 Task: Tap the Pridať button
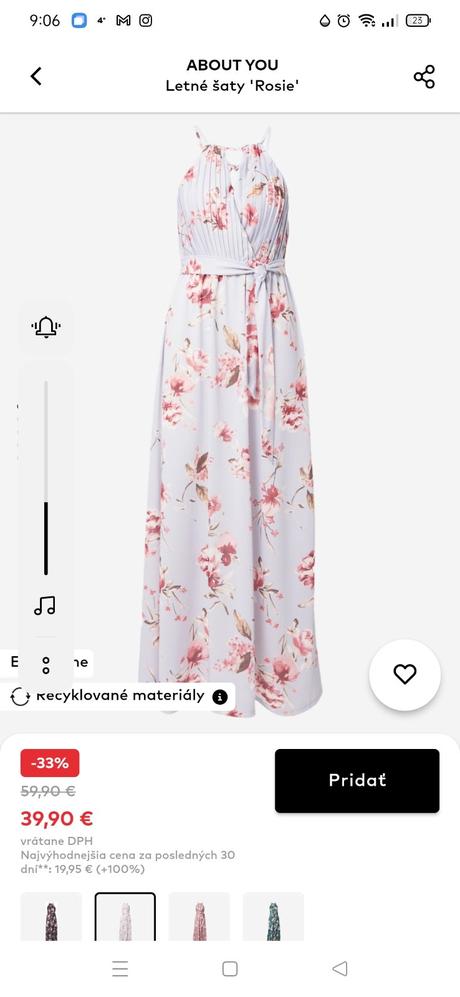357,780
